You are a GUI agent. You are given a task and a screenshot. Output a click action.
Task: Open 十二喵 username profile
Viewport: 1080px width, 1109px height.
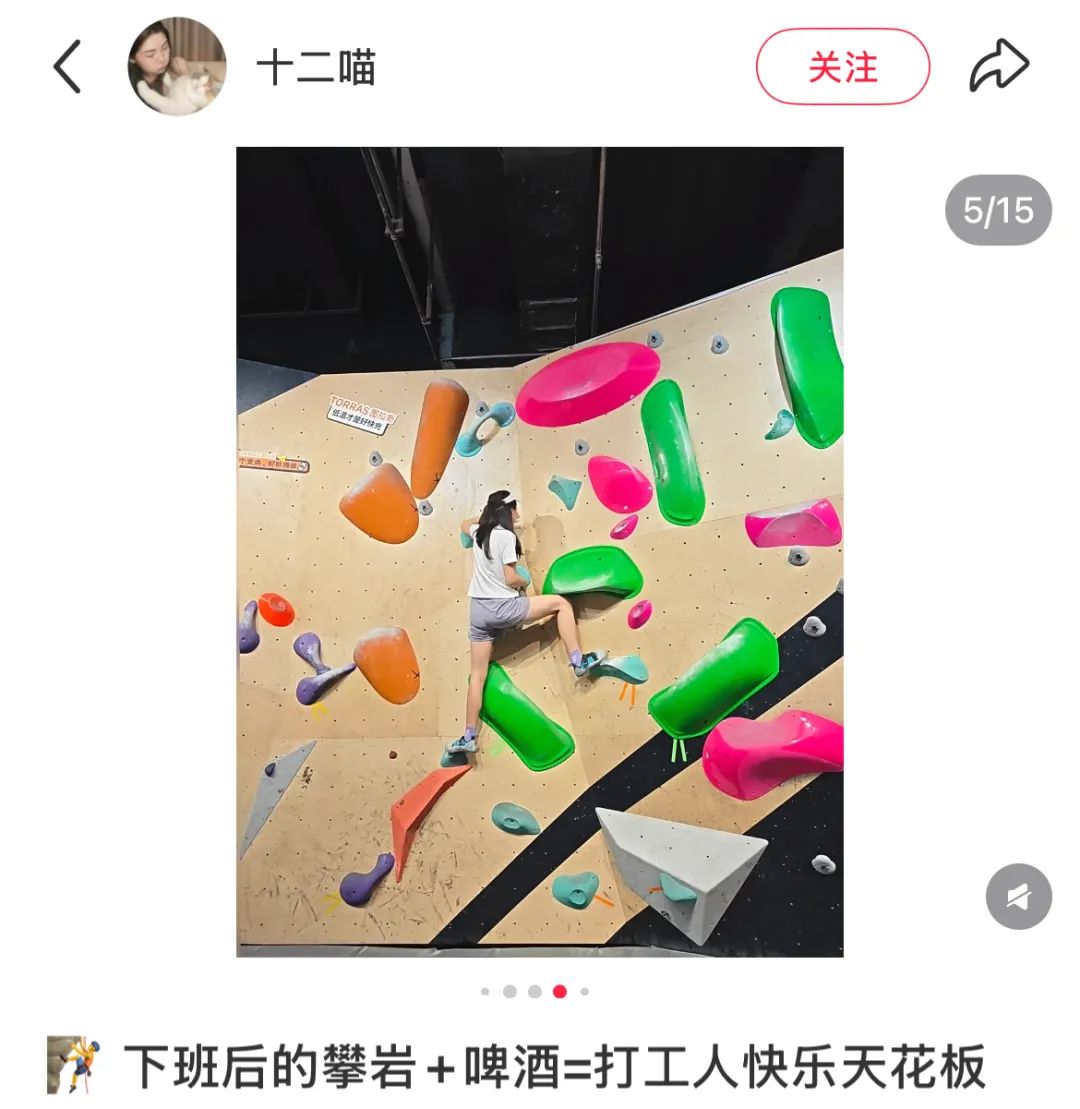316,68
